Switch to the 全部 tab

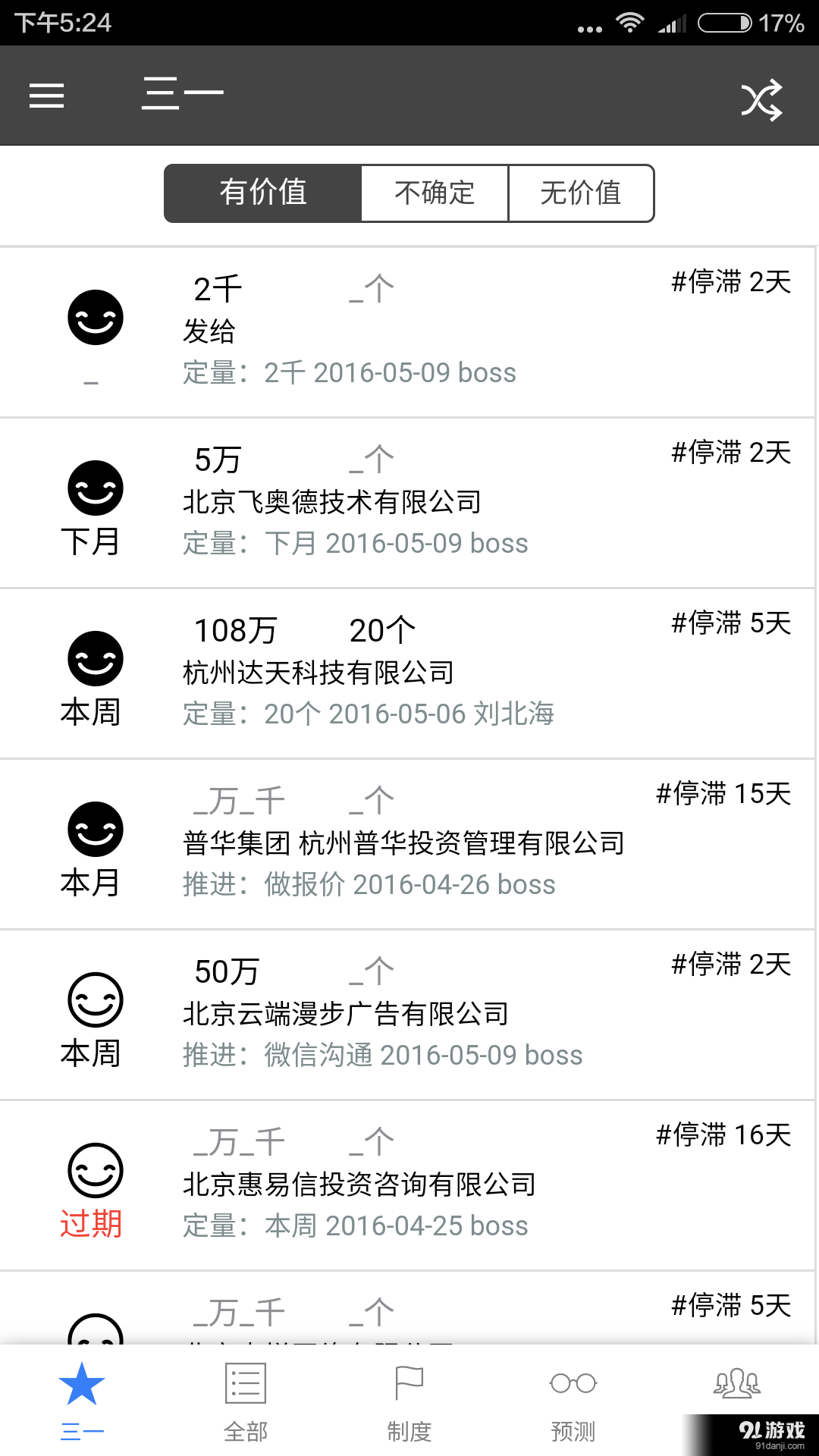pyautogui.click(x=244, y=1403)
